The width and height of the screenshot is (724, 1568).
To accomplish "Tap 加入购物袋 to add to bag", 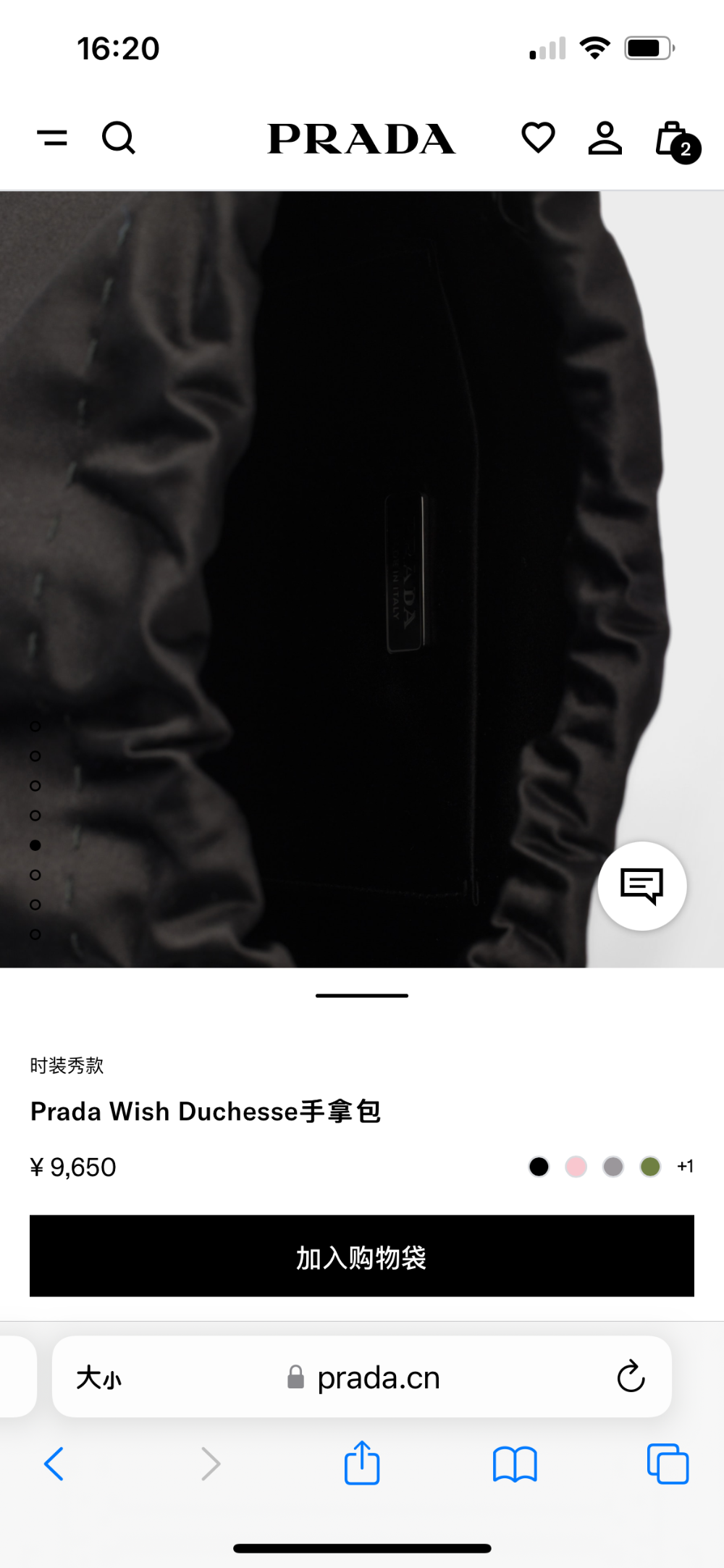I will 362,1256.
